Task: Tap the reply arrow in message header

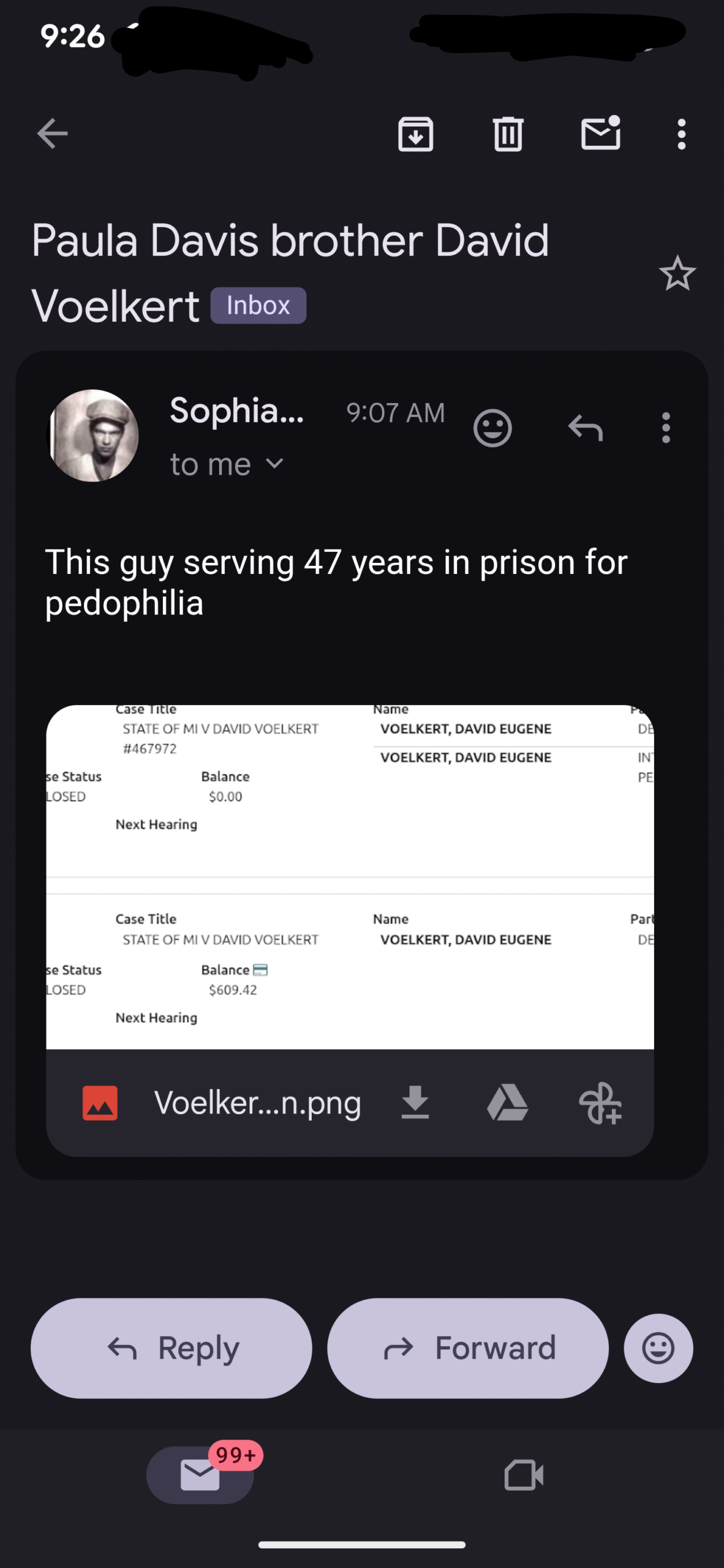Action: 585,428
